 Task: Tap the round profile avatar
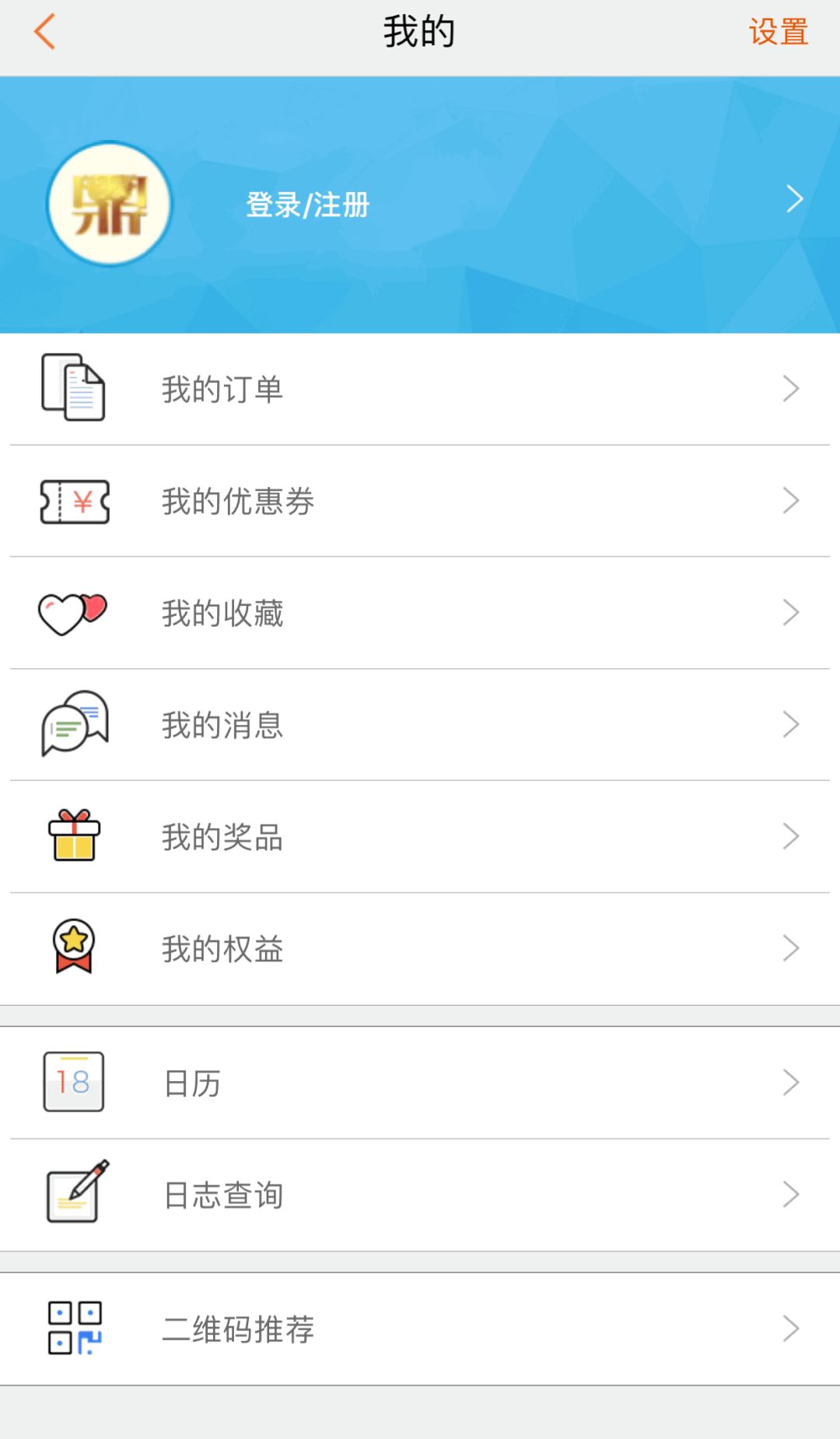point(110,204)
